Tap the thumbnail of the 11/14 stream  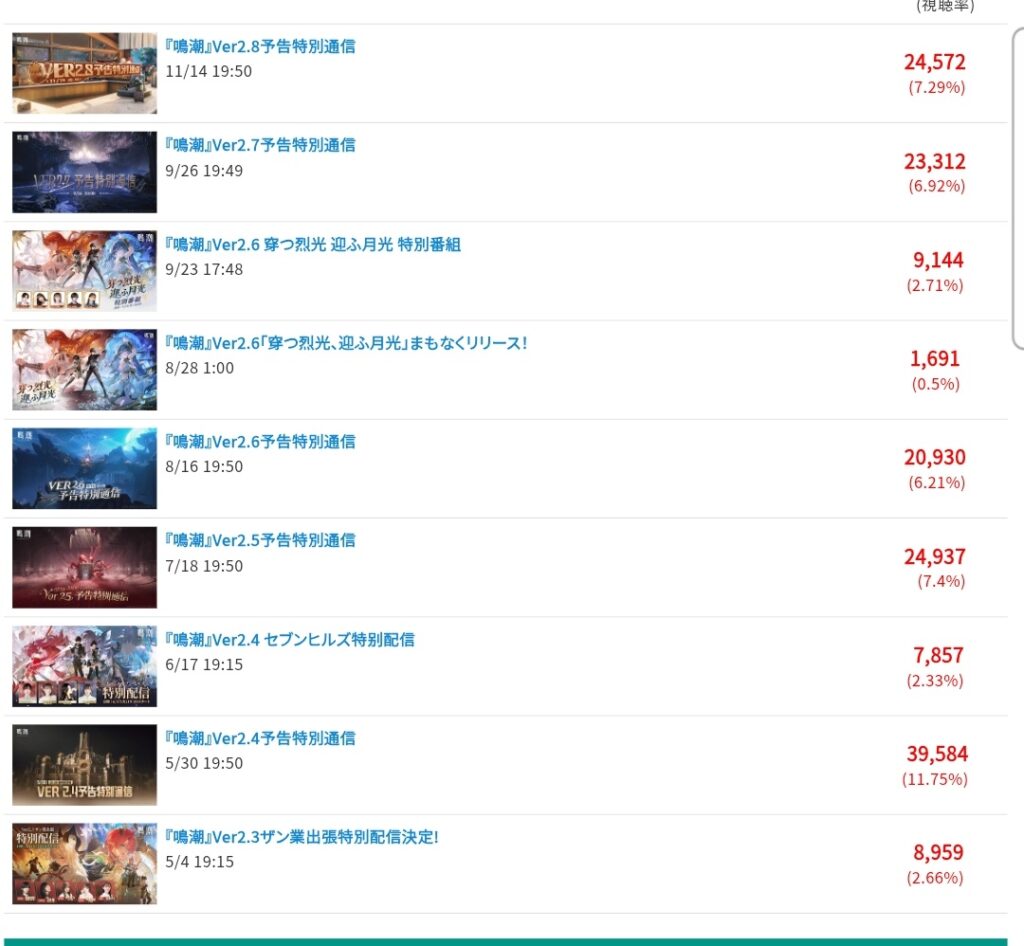point(85,73)
